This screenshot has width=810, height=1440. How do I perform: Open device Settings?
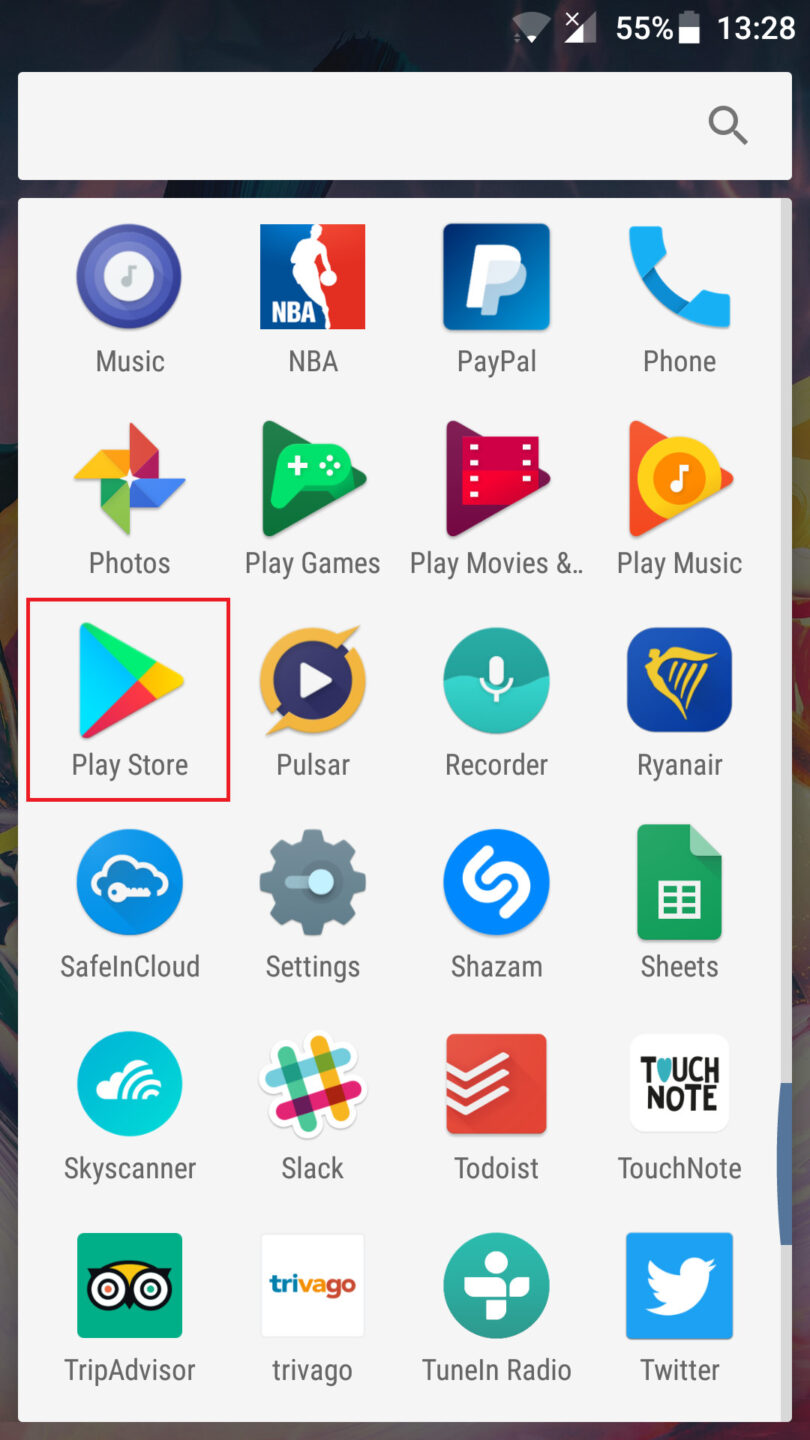click(312, 882)
